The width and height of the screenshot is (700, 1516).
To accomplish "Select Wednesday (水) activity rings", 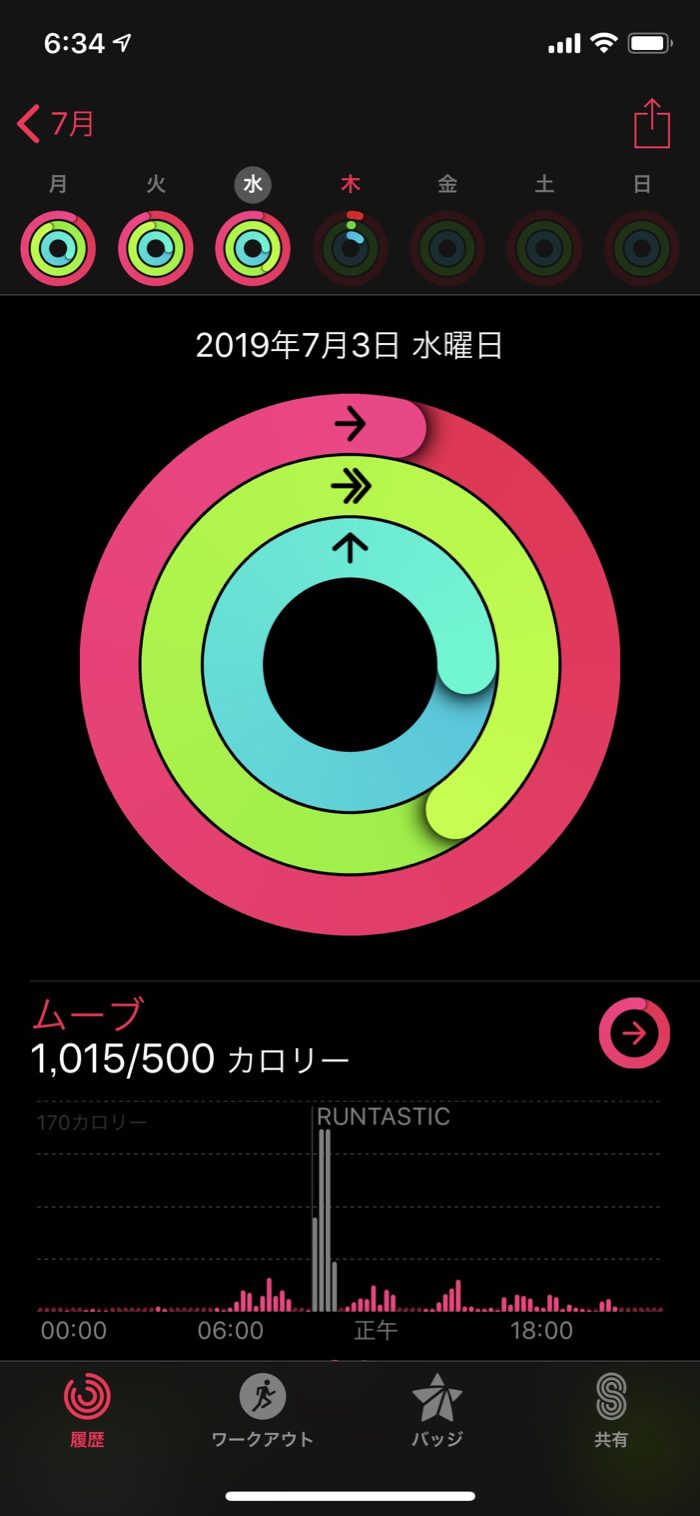I will point(253,248).
